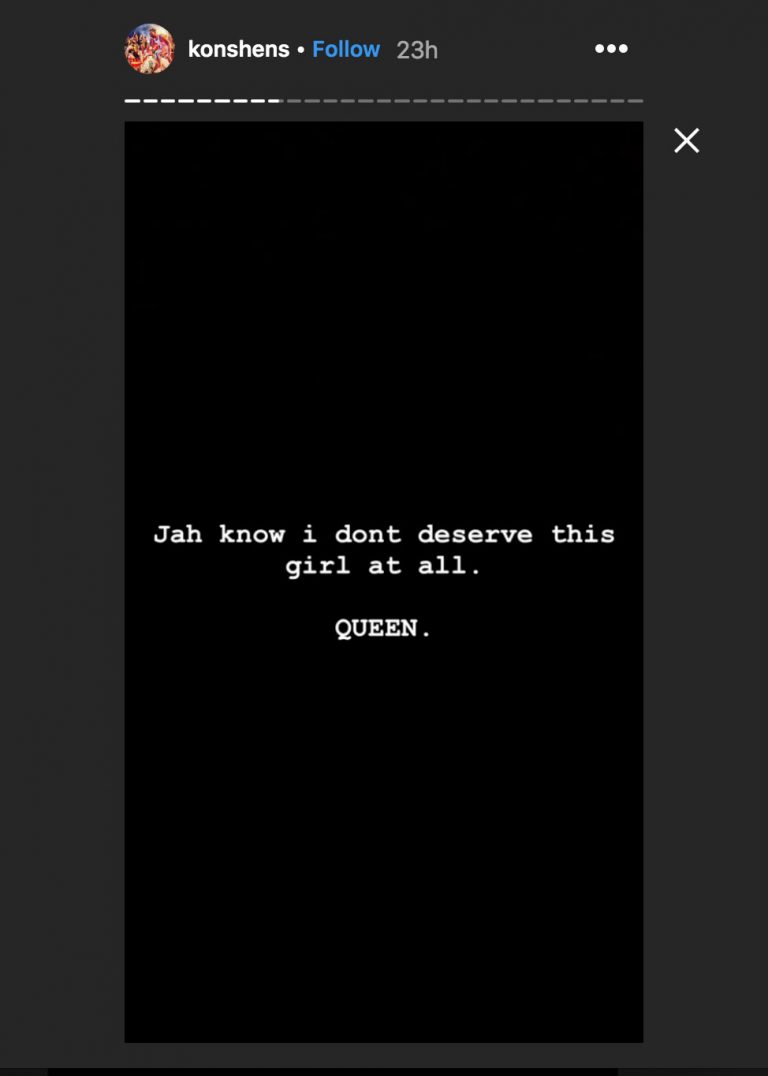Close the story viewer
The image size is (768, 1076).
pyautogui.click(x=686, y=141)
